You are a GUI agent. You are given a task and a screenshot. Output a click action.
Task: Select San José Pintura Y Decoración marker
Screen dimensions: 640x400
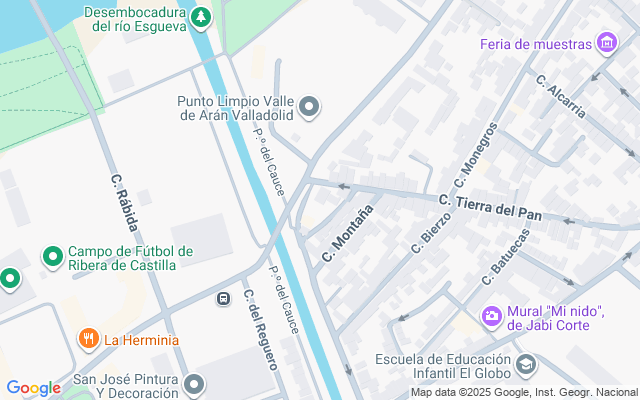pyautogui.click(x=194, y=383)
